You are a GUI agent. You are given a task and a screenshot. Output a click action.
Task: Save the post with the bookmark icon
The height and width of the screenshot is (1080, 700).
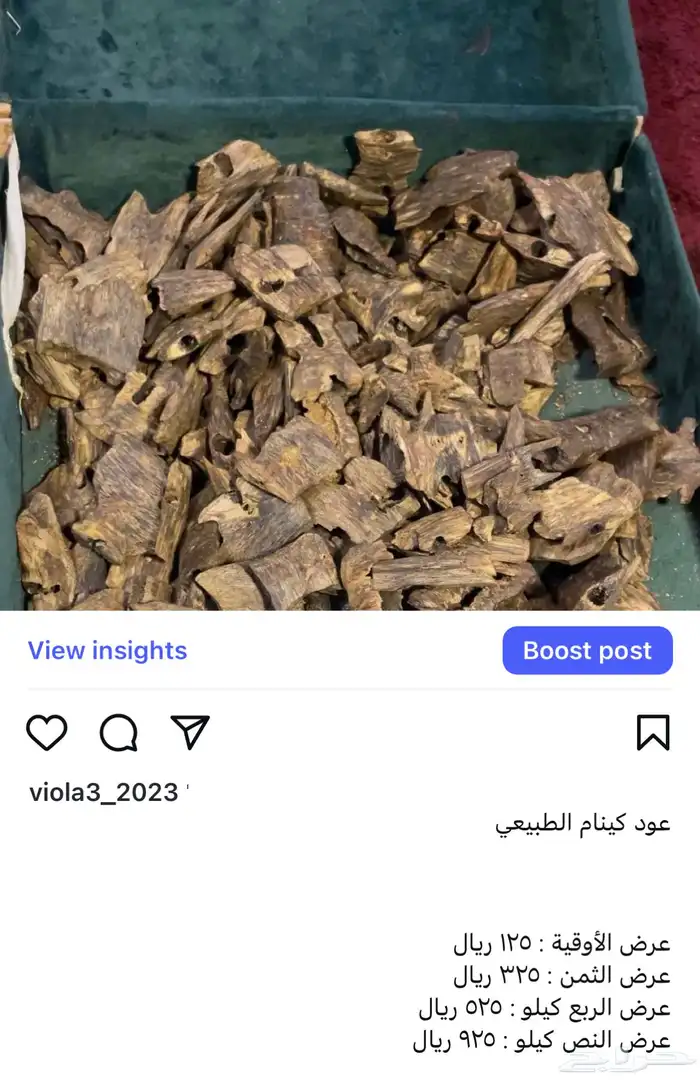652,733
